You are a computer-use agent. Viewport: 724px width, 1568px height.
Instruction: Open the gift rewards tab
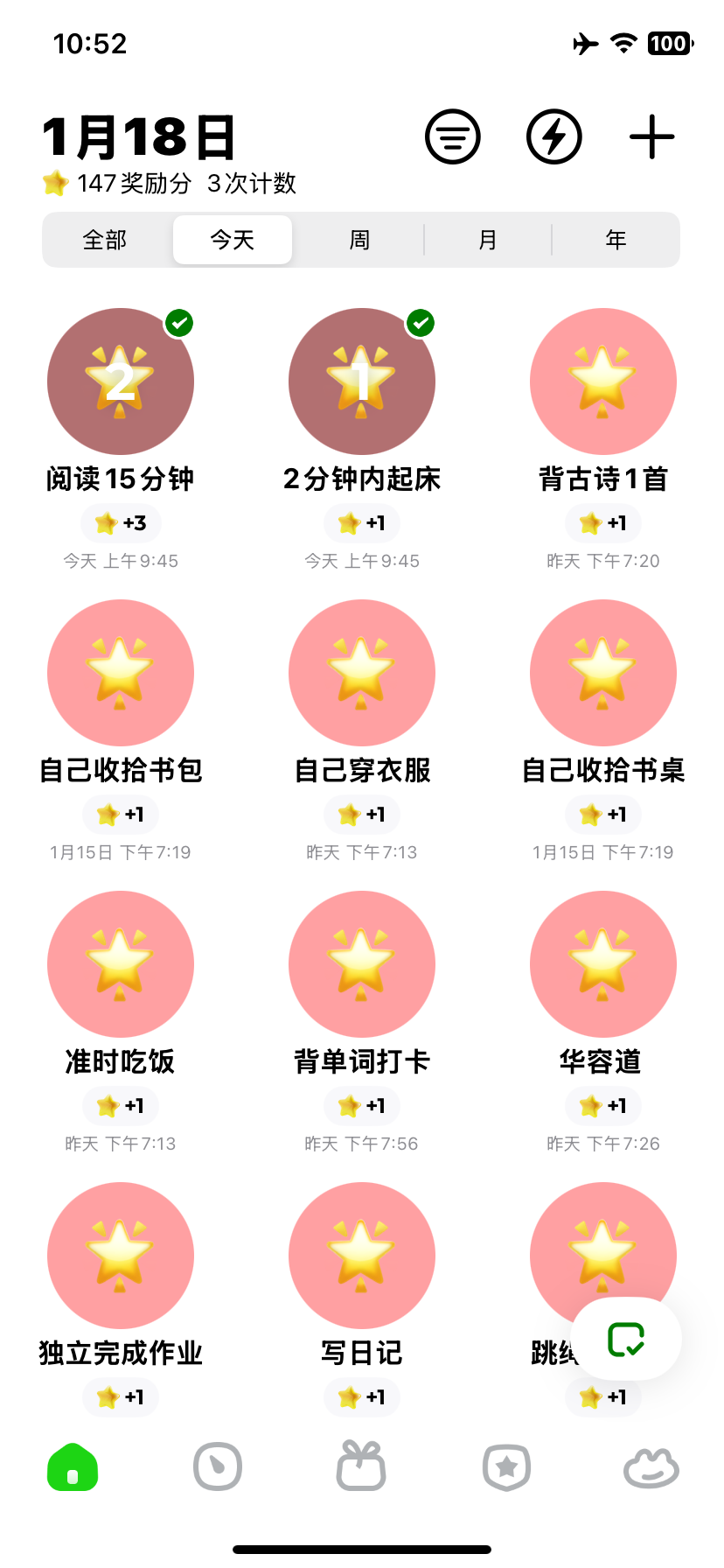pyautogui.click(x=361, y=1466)
